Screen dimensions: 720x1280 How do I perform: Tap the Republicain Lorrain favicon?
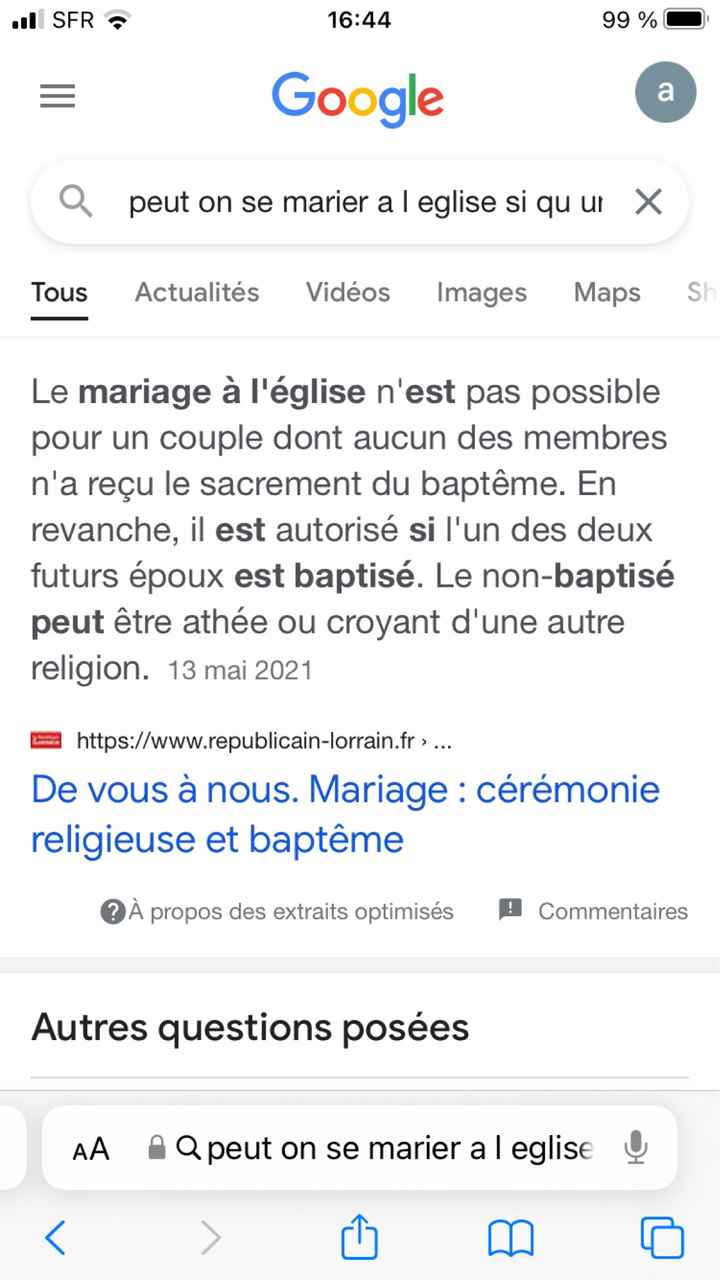pos(44,740)
